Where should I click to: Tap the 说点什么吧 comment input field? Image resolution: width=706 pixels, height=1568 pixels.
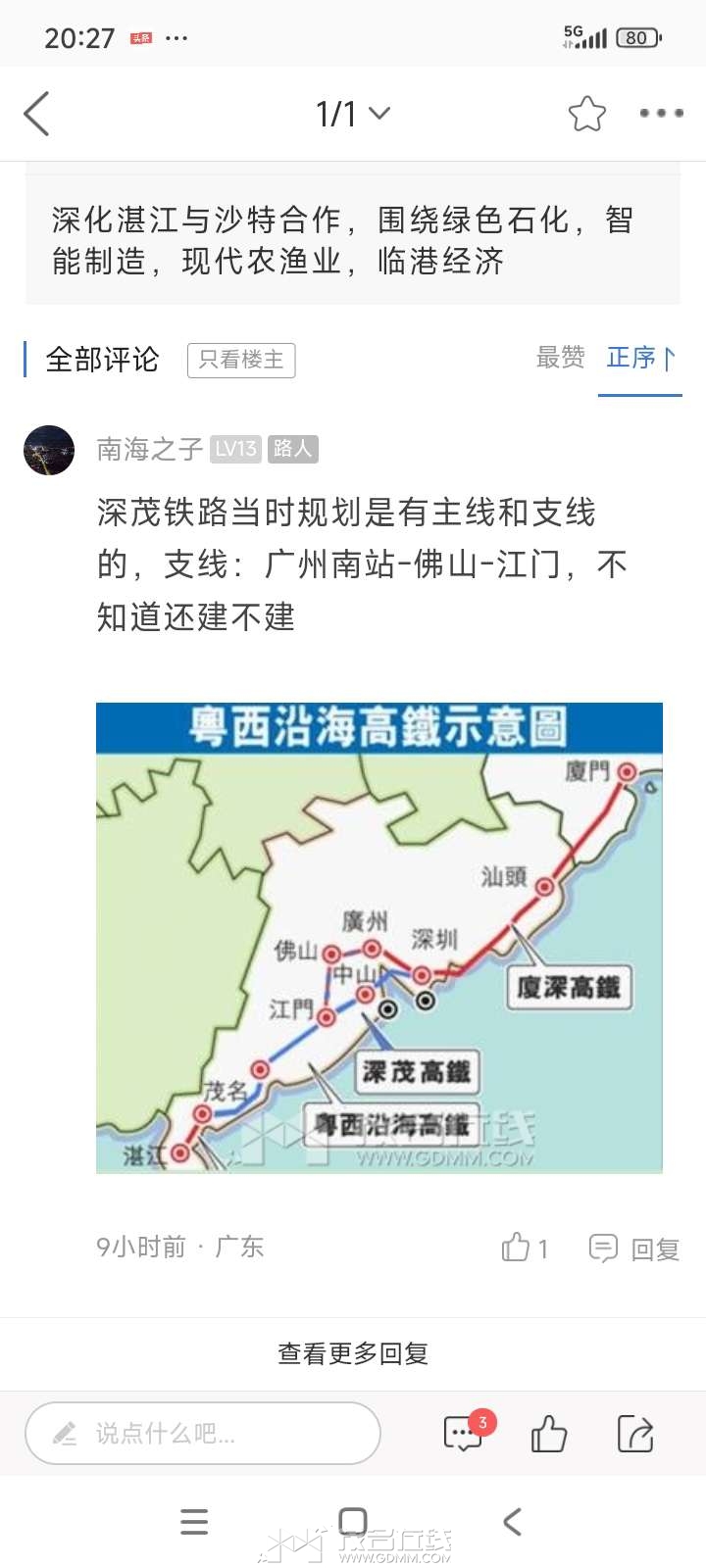(x=202, y=1434)
